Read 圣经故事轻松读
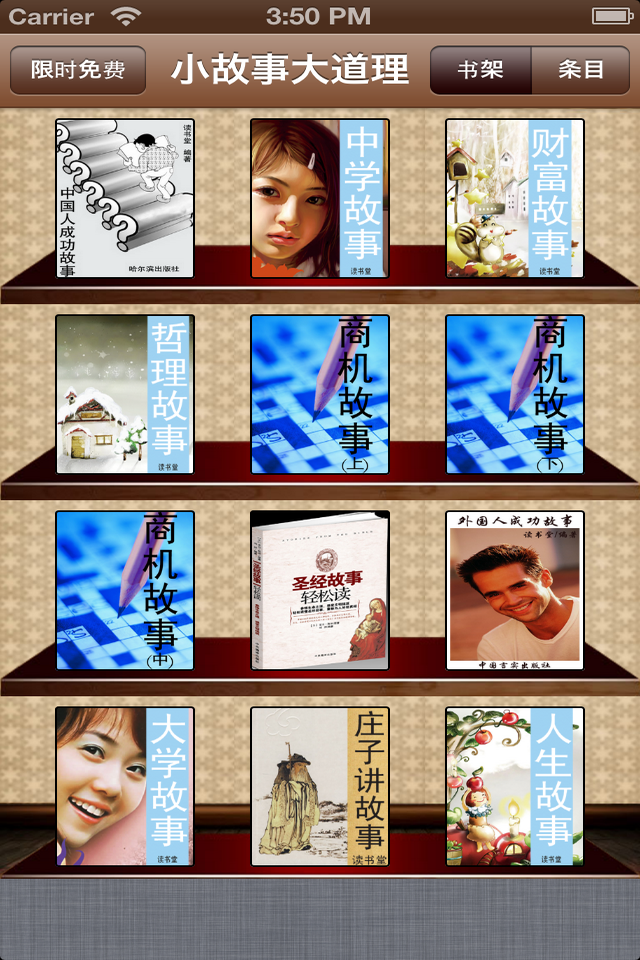640x960 pixels. [x=320, y=590]
